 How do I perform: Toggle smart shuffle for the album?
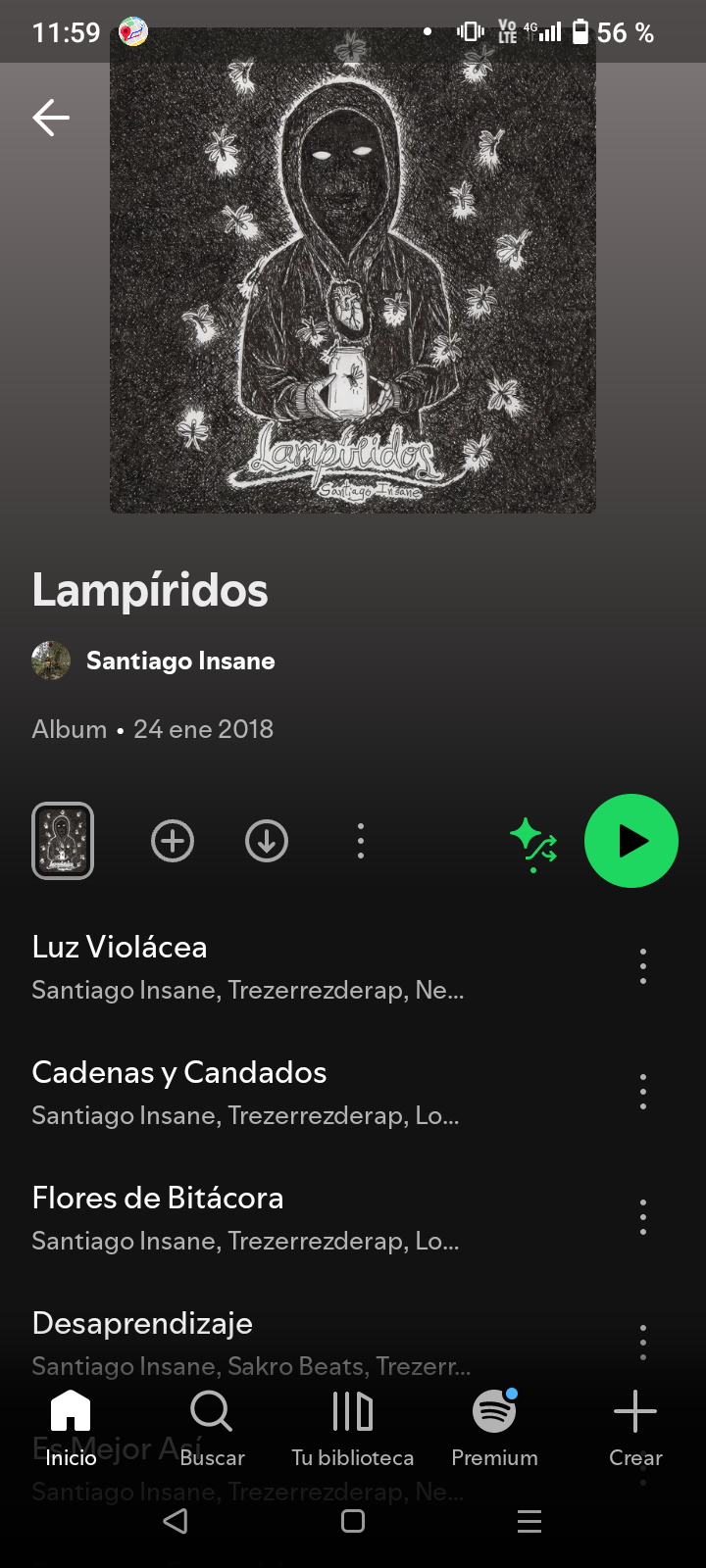click(x=533, y=843)
